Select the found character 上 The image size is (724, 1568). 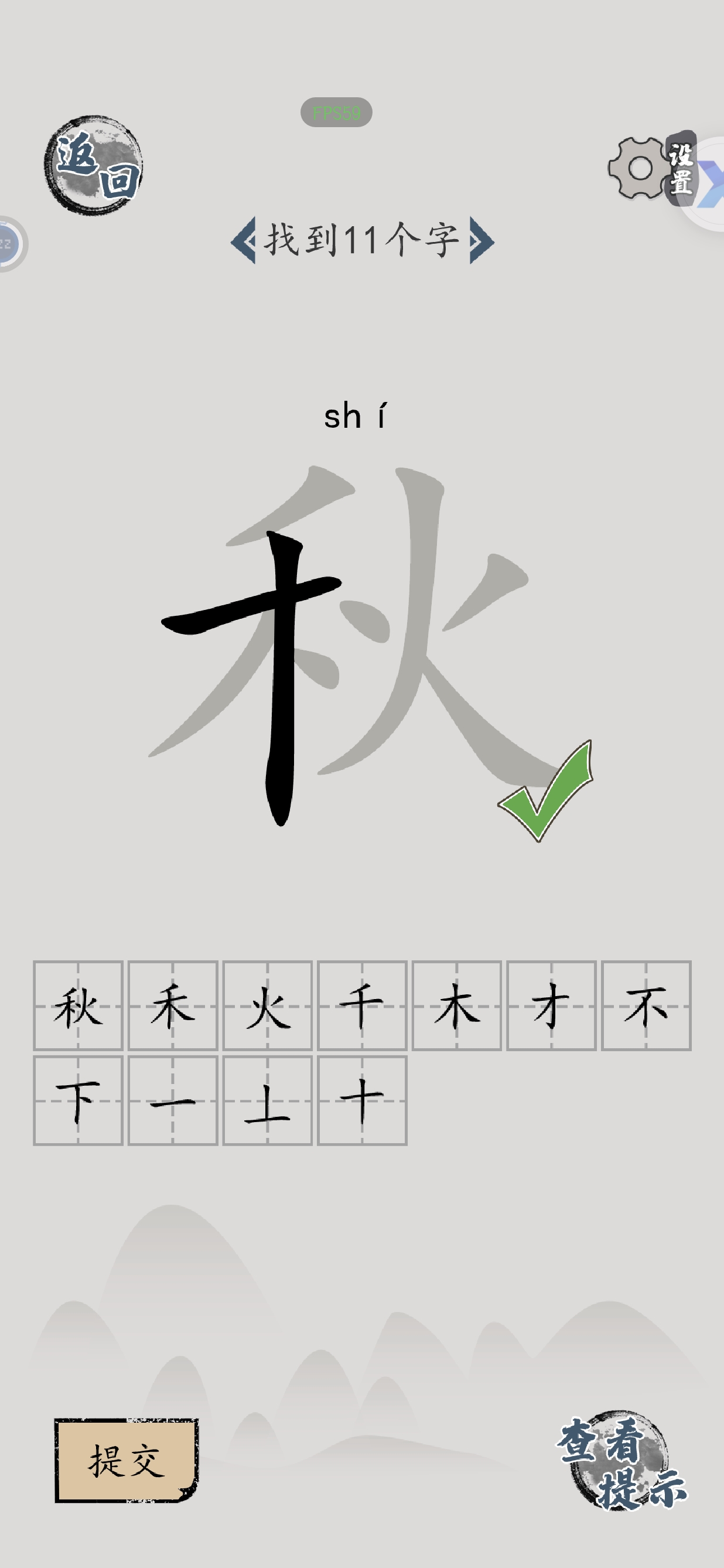click(268, 1100)
